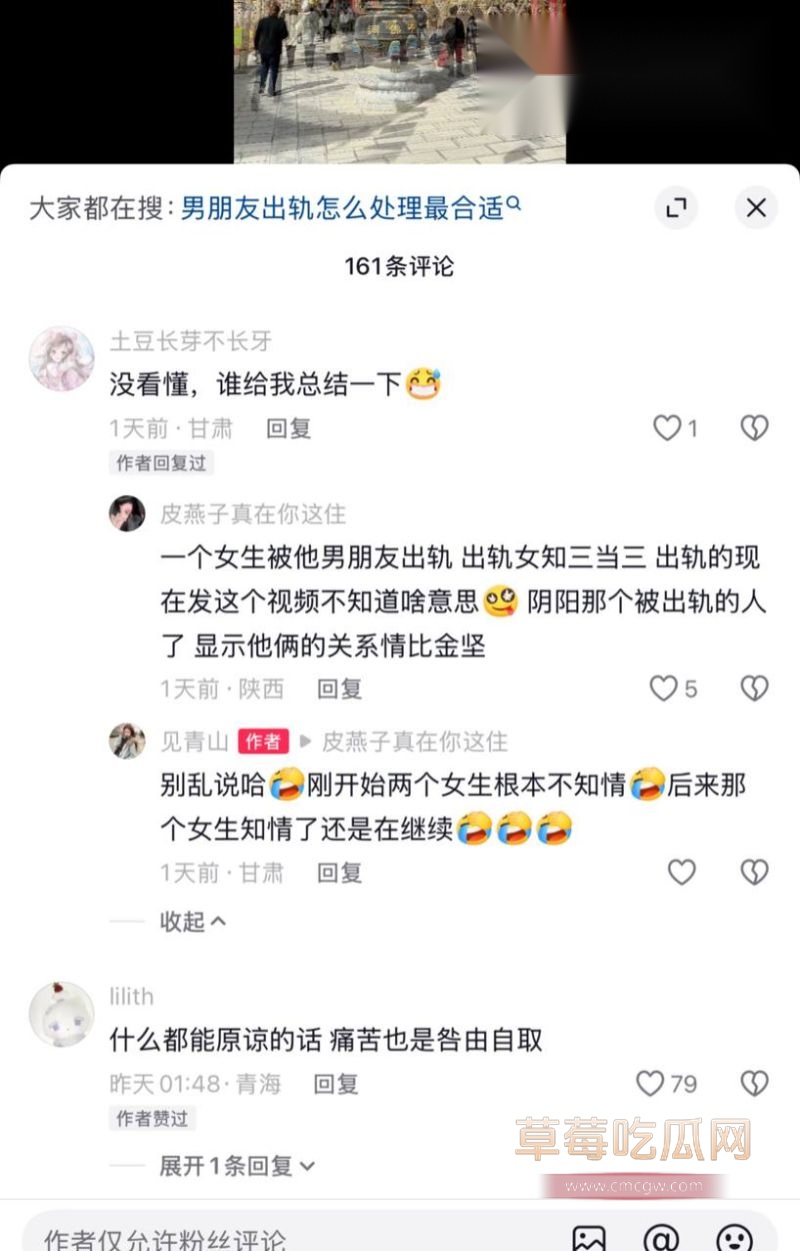800x1251 pixels.
Task: Toggle like on 皮燕子真在你这住's comment
Action: [x=664, y=687]
